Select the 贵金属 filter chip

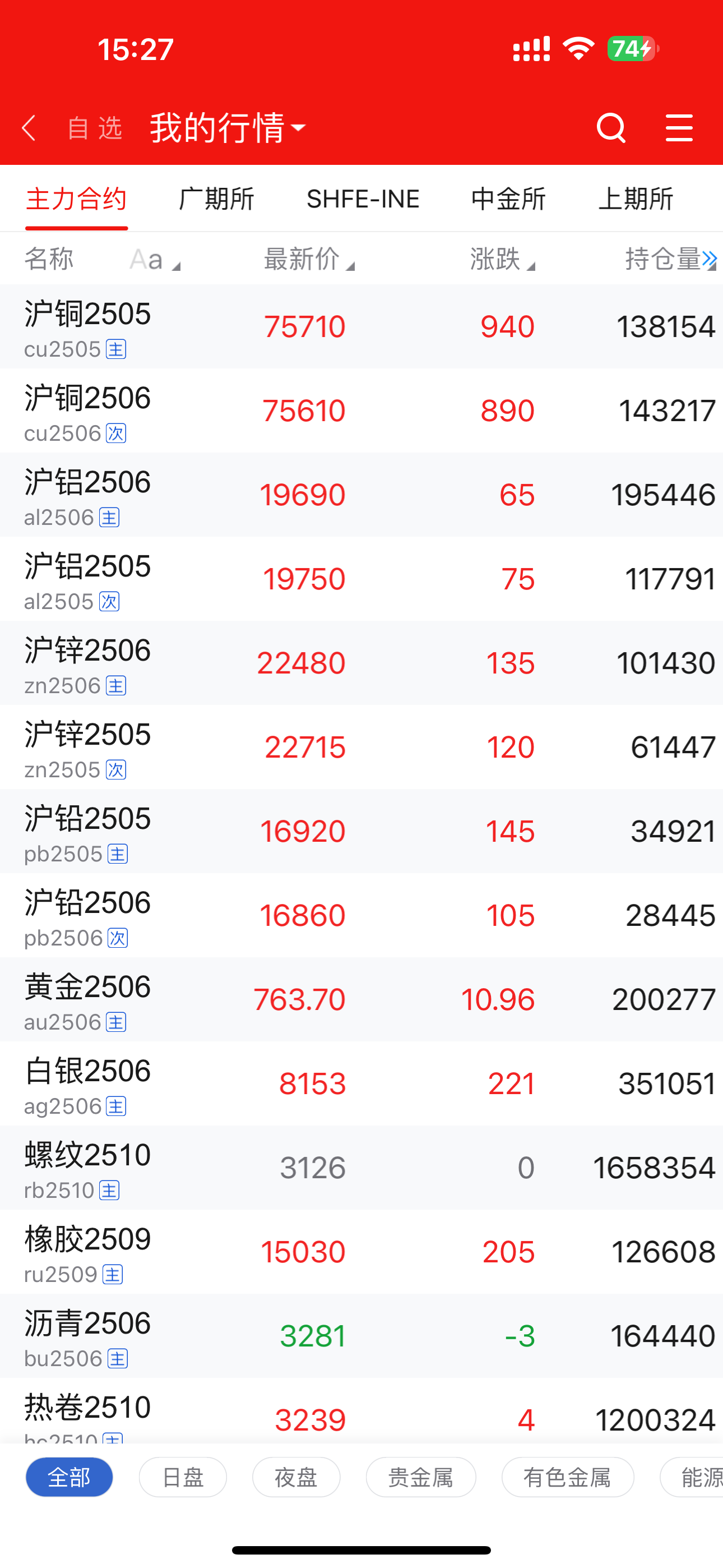pos(420,1477)
